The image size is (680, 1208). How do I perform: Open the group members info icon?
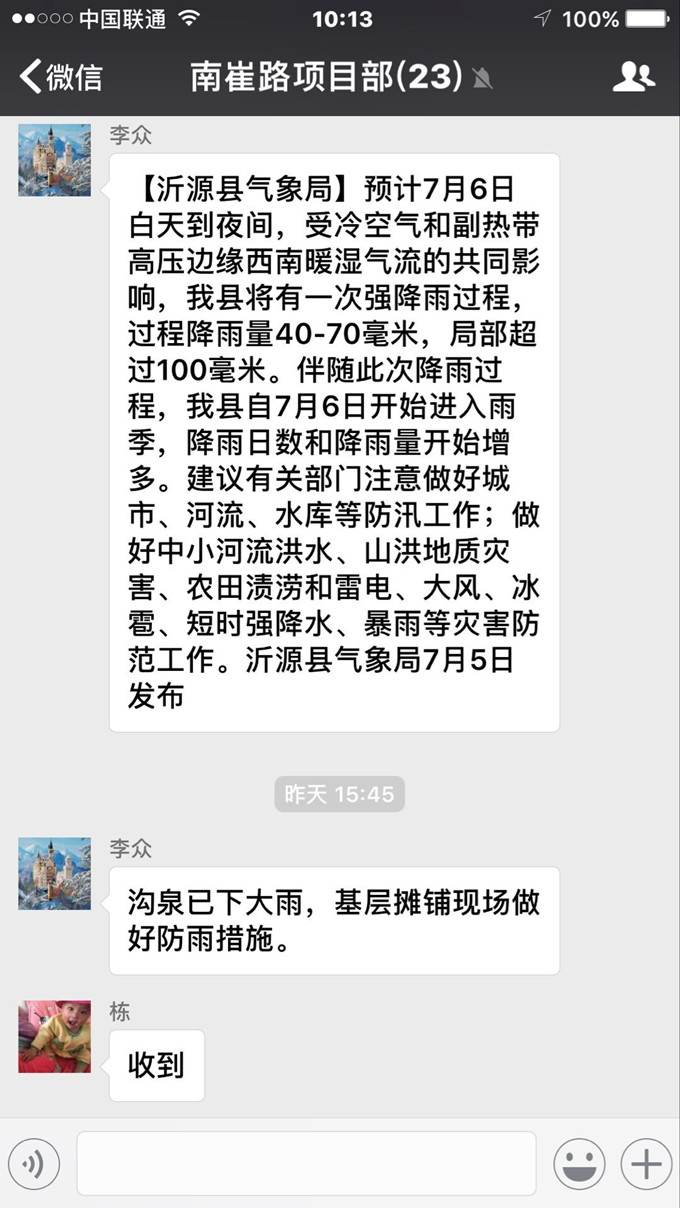tap(633, 77)
